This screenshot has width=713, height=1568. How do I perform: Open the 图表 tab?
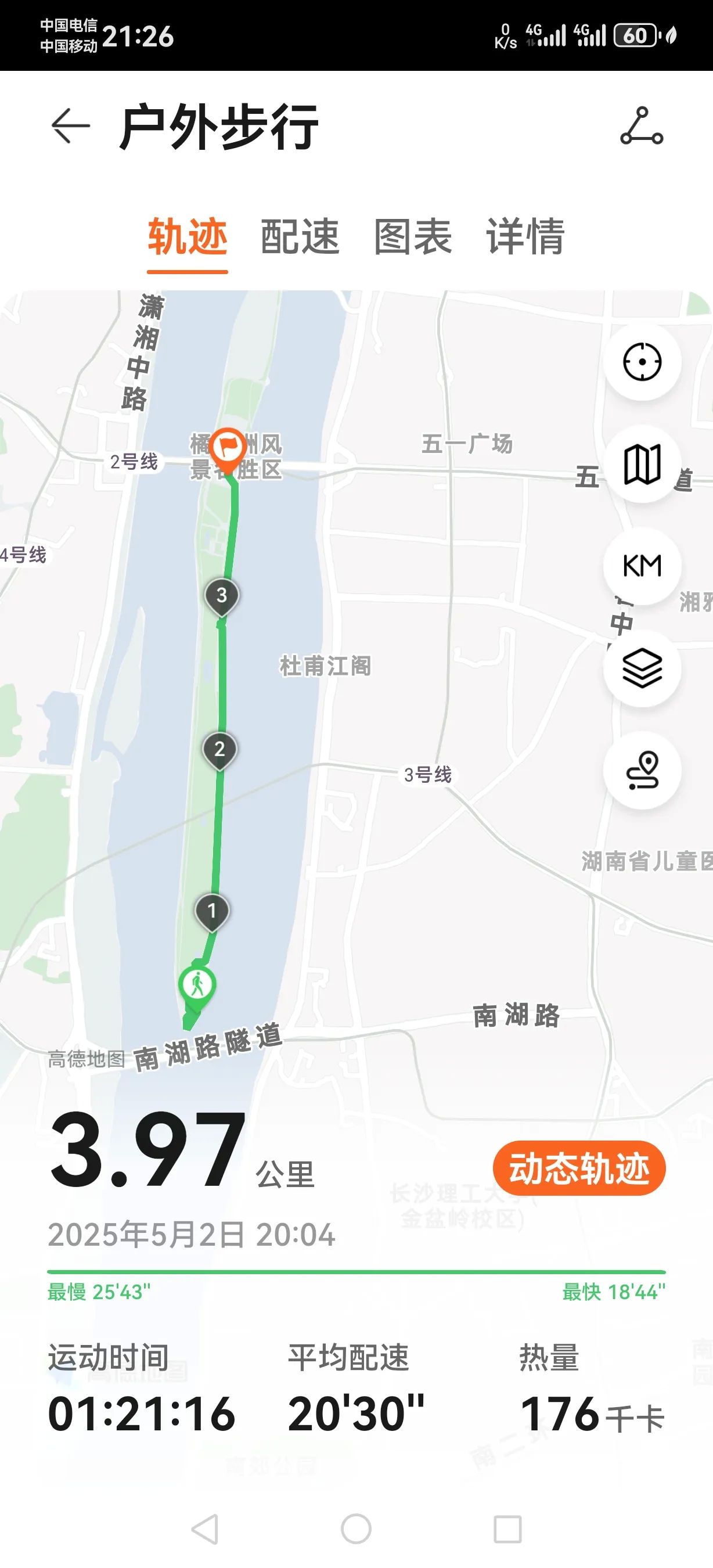(x=412, y=236)
